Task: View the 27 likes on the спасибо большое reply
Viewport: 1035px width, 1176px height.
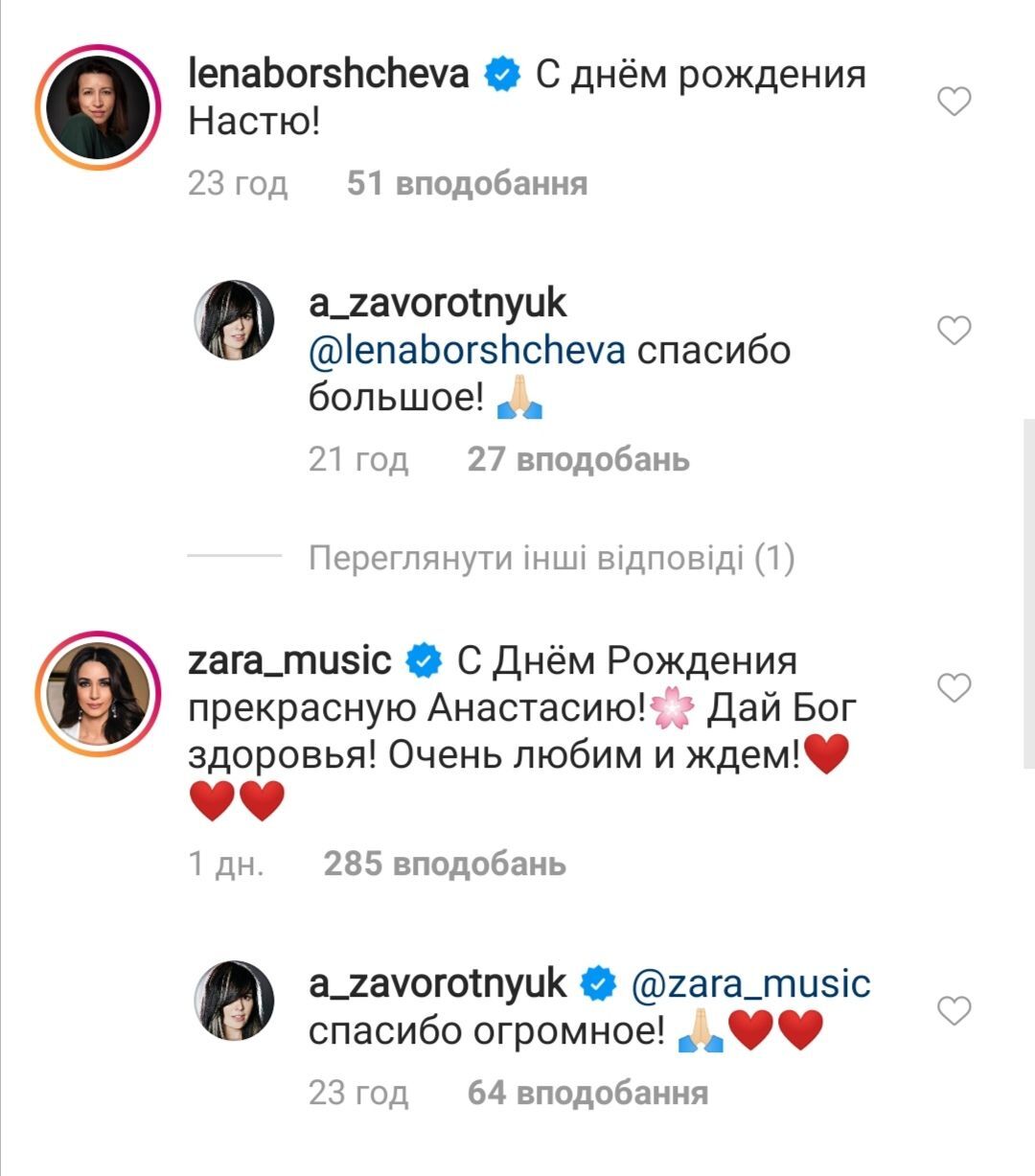Action: 578,459
